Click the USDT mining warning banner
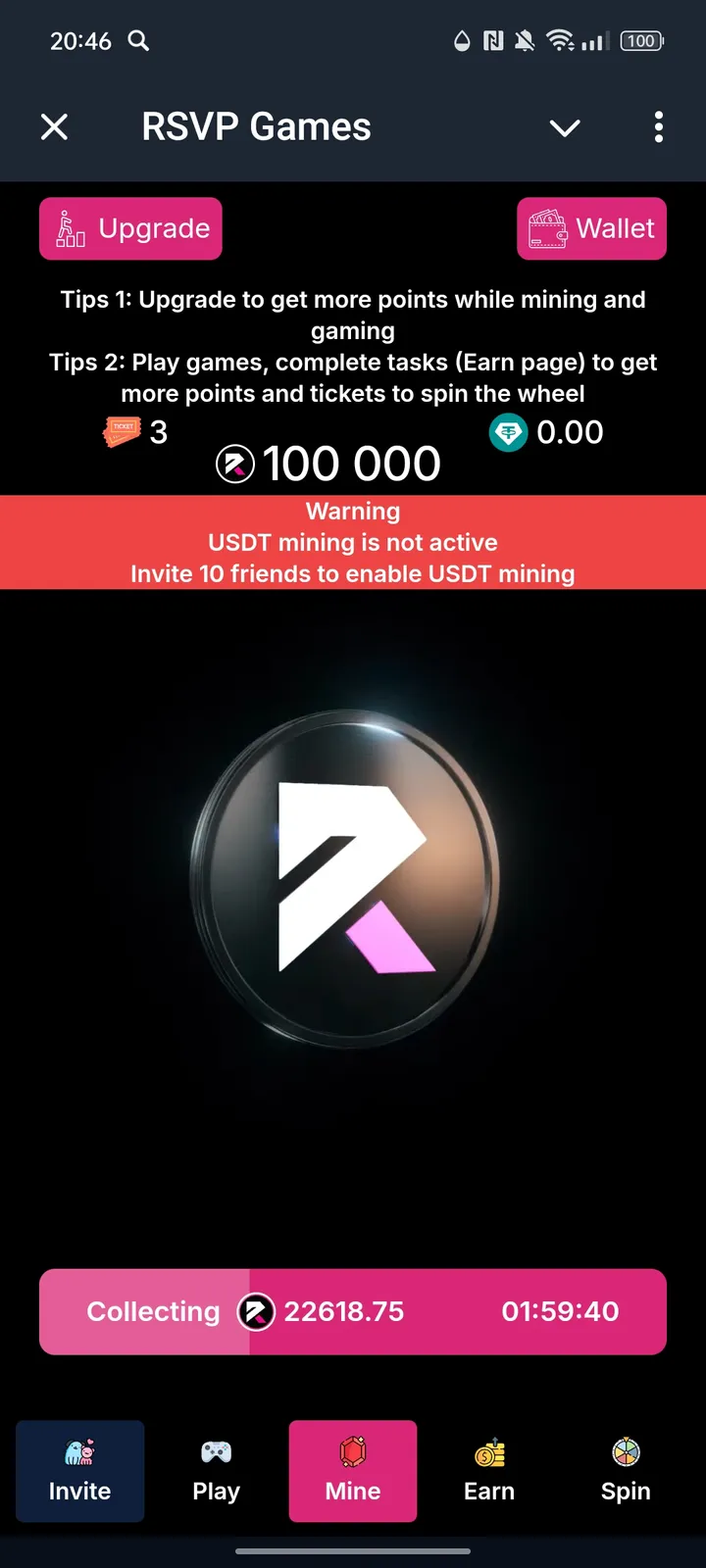Screen dimensions: 706x1568 pyautogui.click(x=353, y=542)
